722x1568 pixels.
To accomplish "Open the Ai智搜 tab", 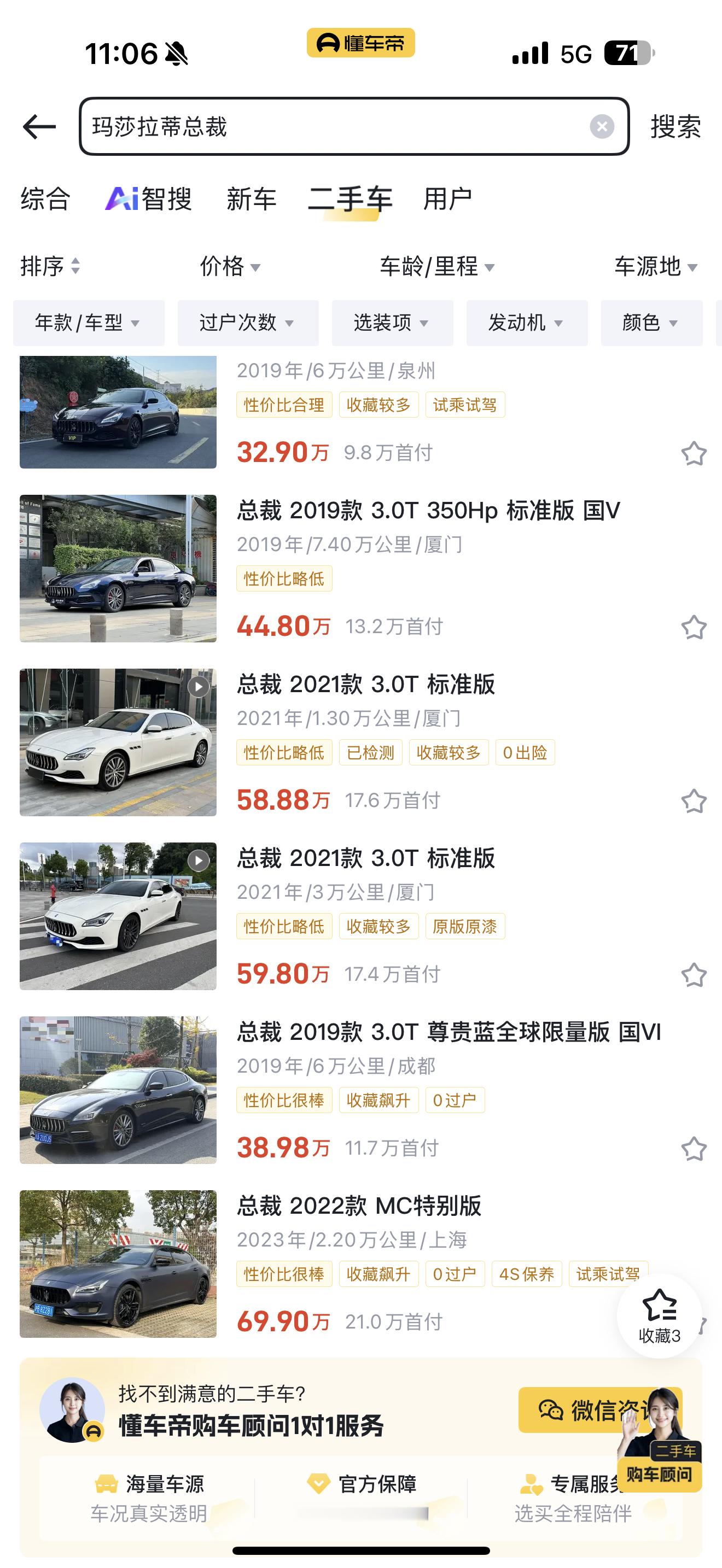I will tap(149, 199).
